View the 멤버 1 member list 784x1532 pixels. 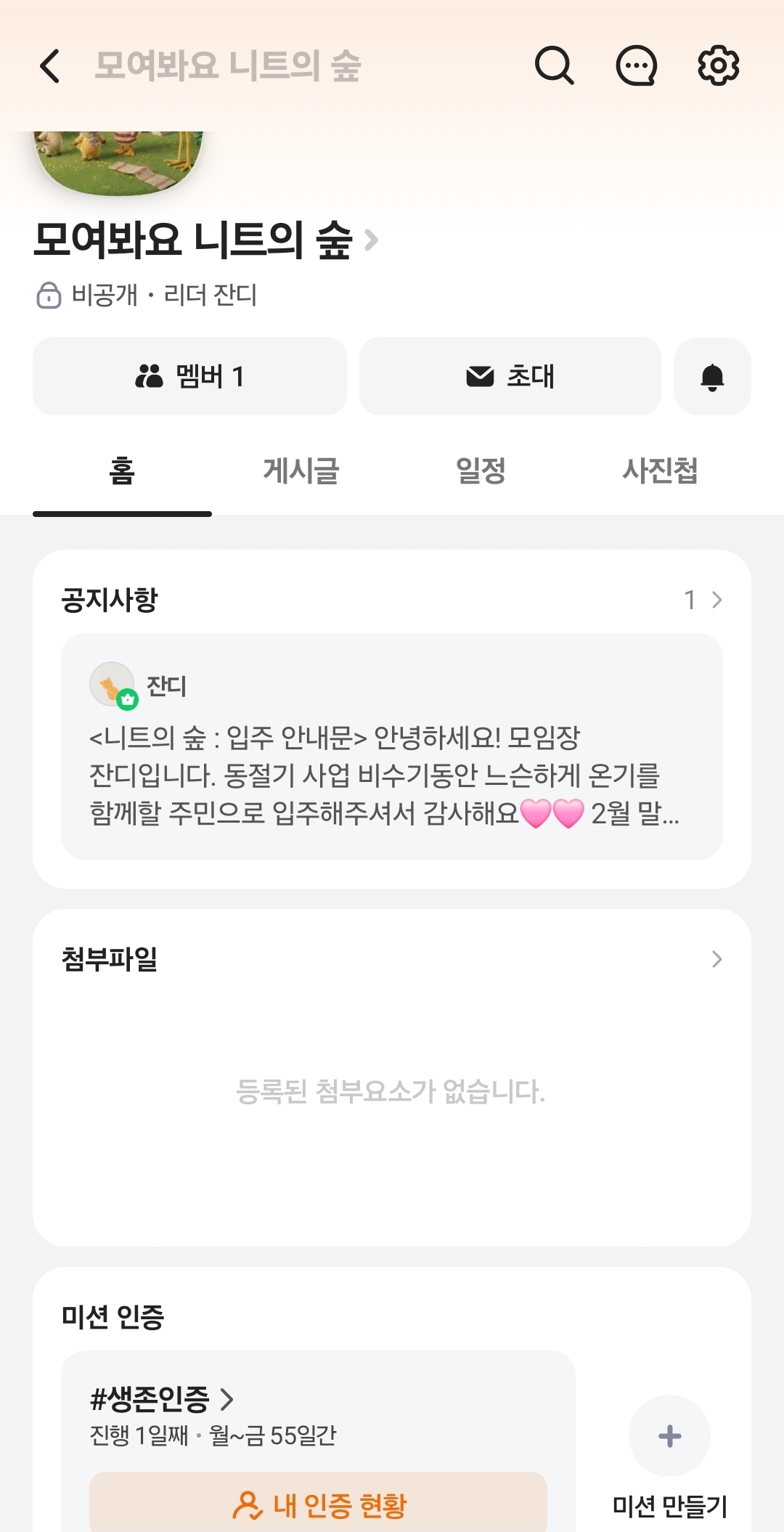pos(189,376)
